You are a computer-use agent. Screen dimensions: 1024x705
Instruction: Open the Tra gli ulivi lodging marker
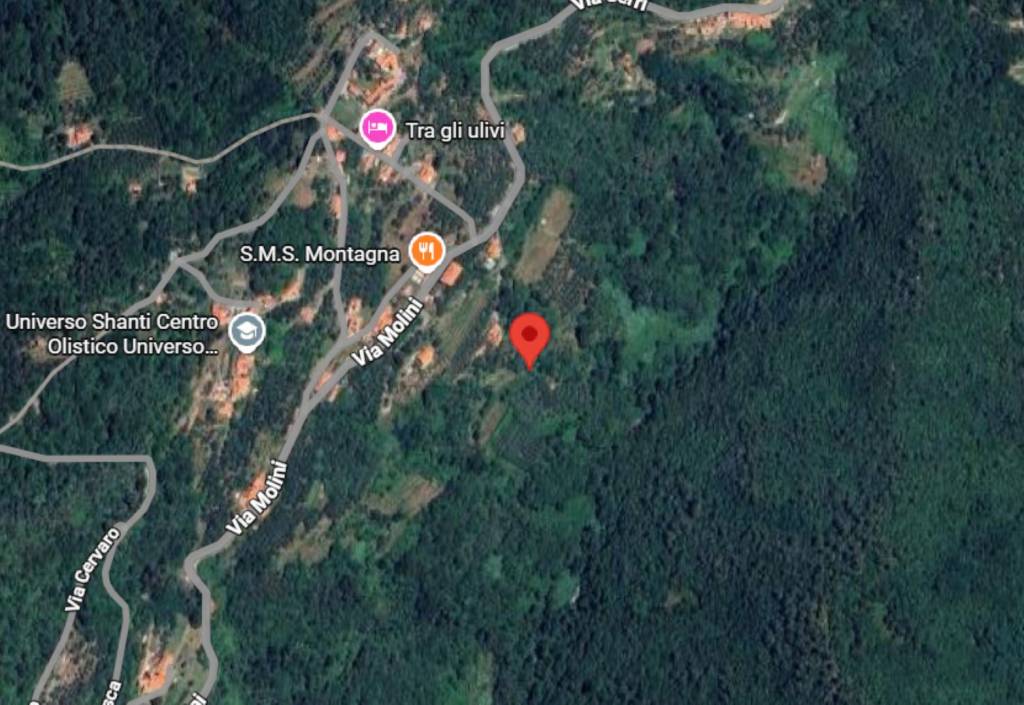(x=377, y=128)
